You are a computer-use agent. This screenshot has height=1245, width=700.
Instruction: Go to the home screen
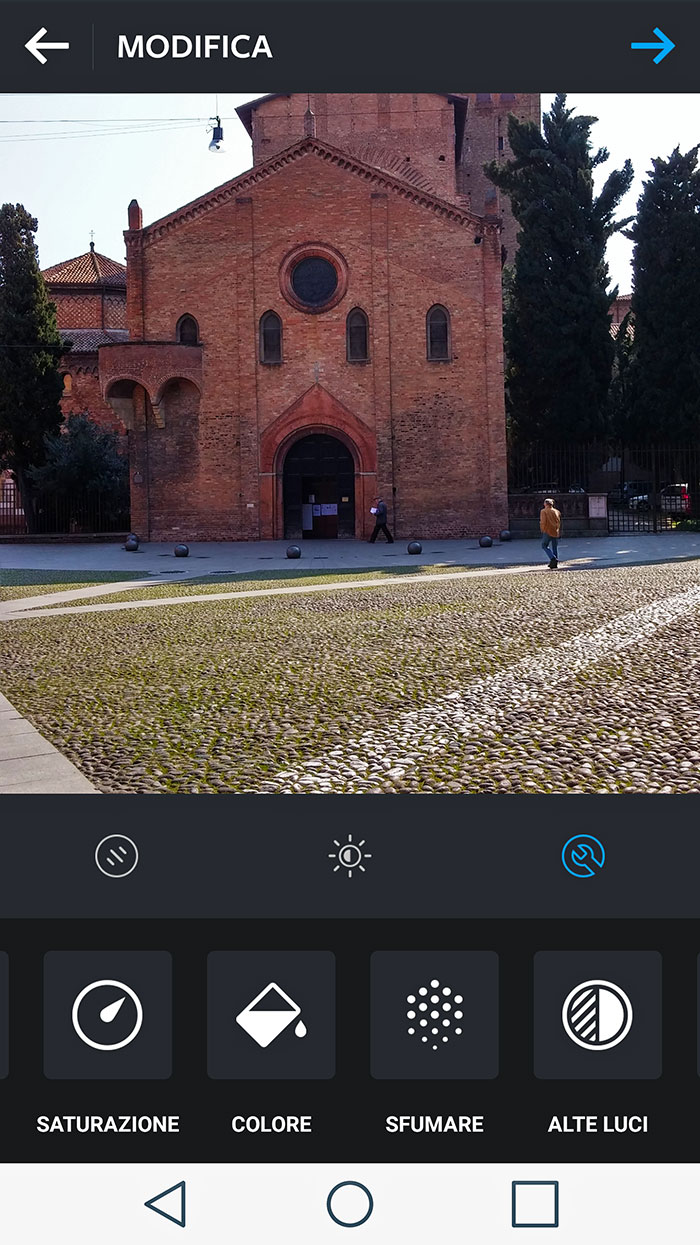coord(350,1204)
